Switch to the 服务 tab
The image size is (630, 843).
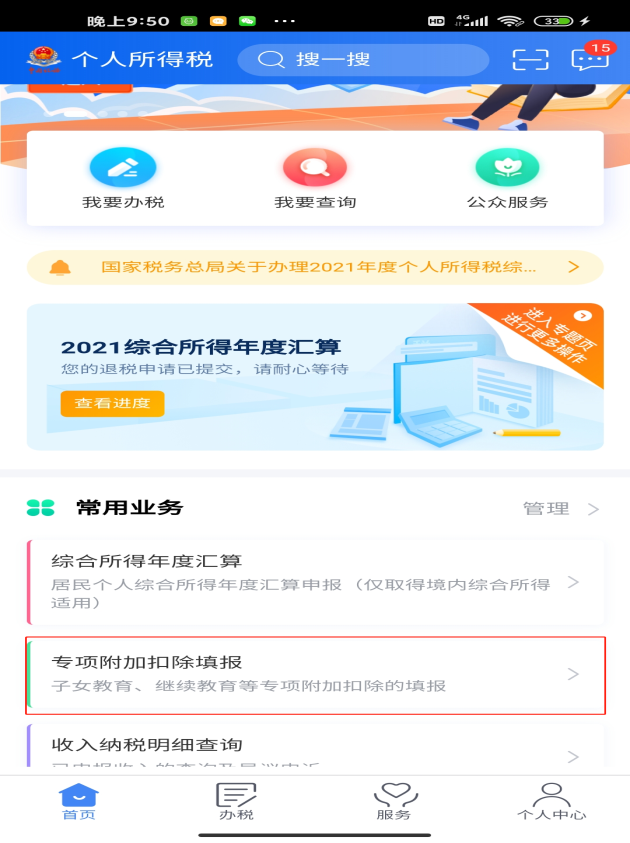[393, 801]
